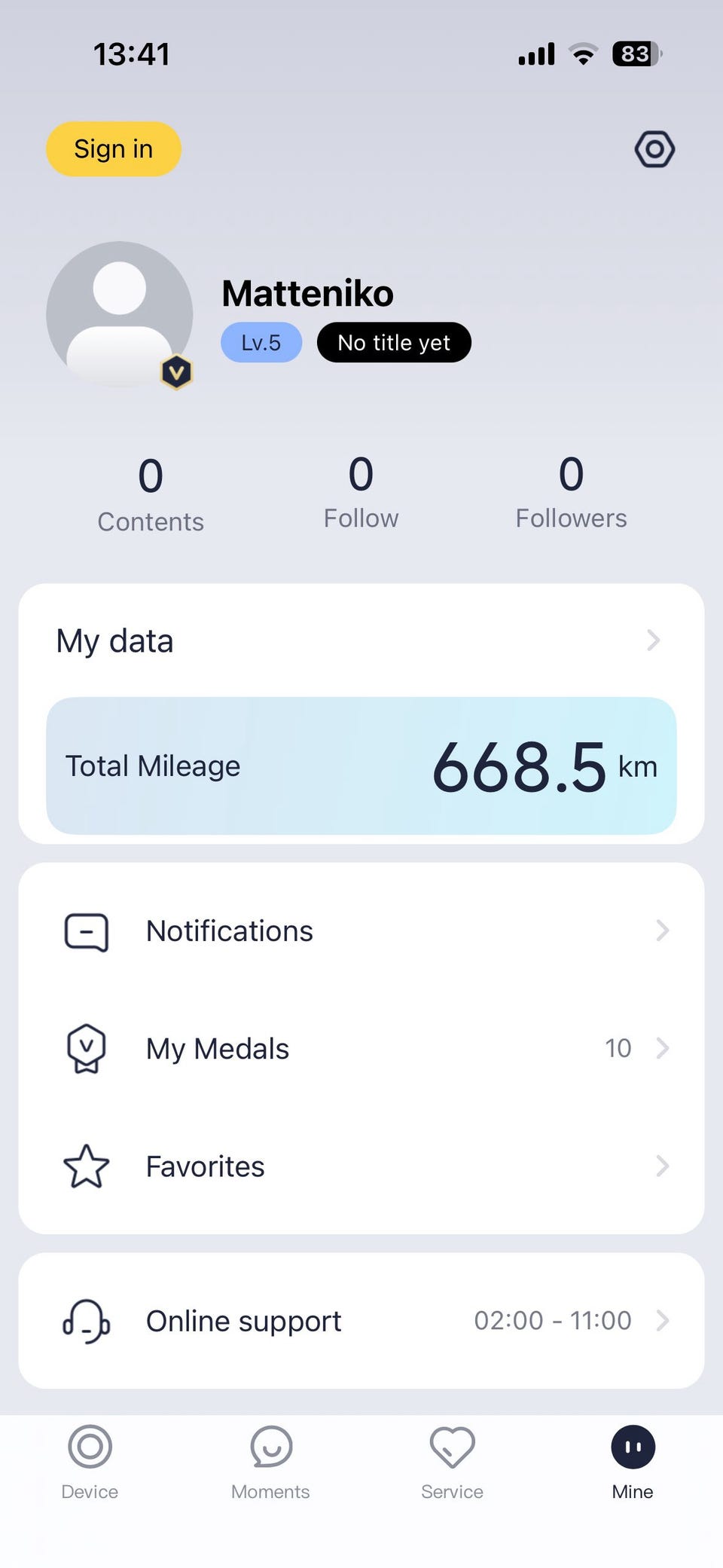Tap the yellow Sign in button
Viewport: 723px width, 1568px height.
[114, 149]
